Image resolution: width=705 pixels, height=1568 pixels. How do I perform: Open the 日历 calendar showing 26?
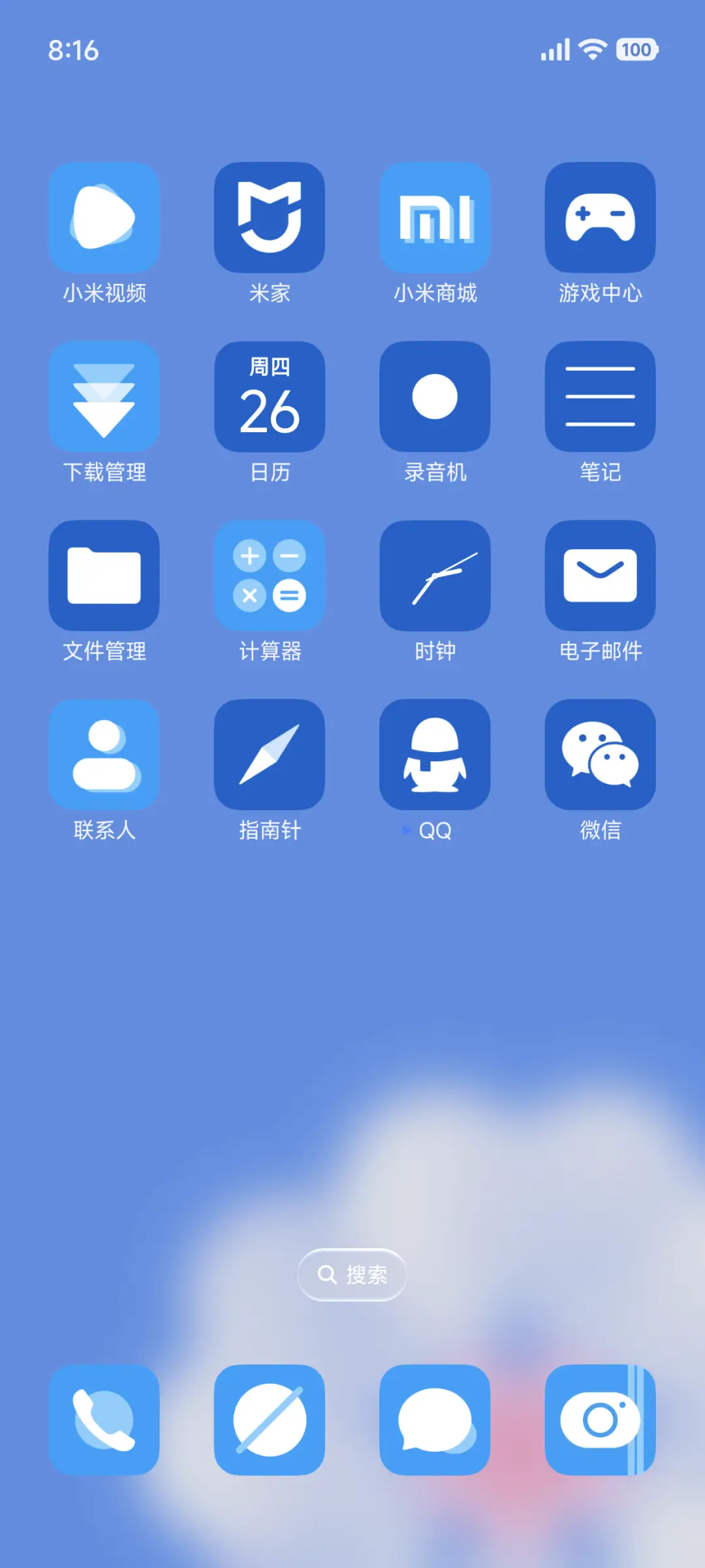coord(270,396)
